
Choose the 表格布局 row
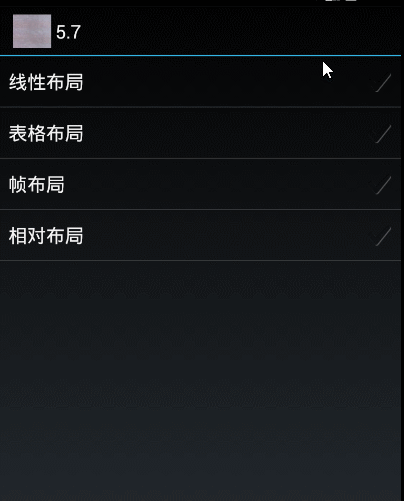(200, 133)
